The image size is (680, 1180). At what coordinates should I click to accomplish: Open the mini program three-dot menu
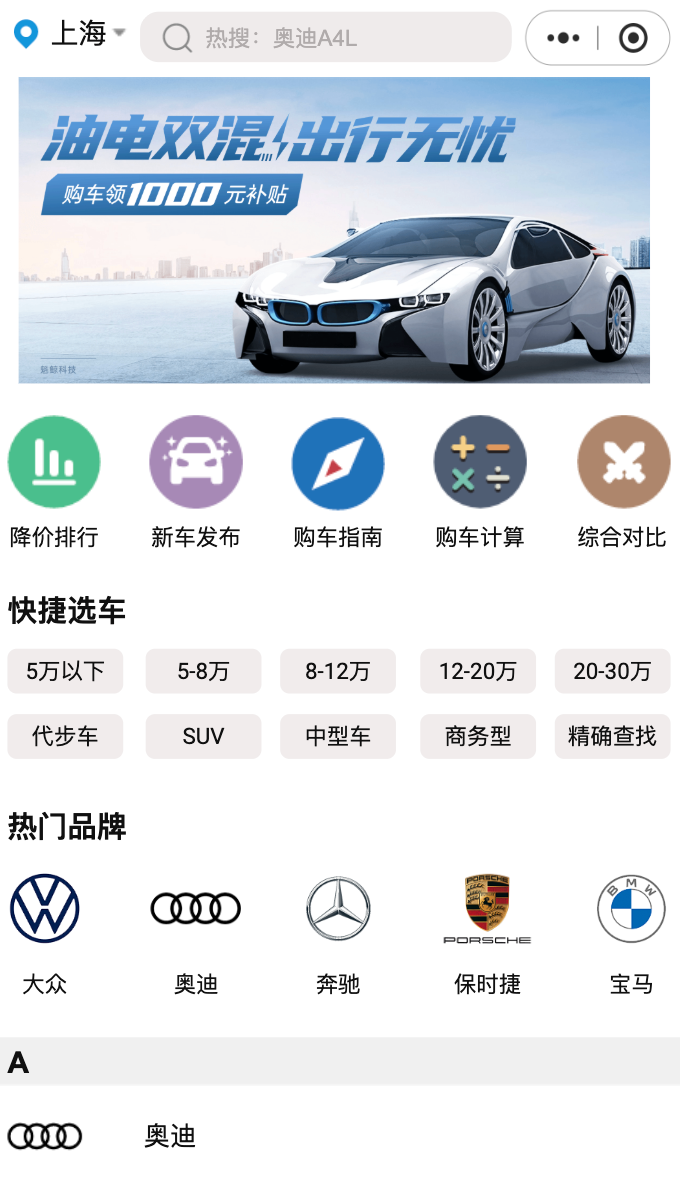pyautogui.click(x=563, y=38)
